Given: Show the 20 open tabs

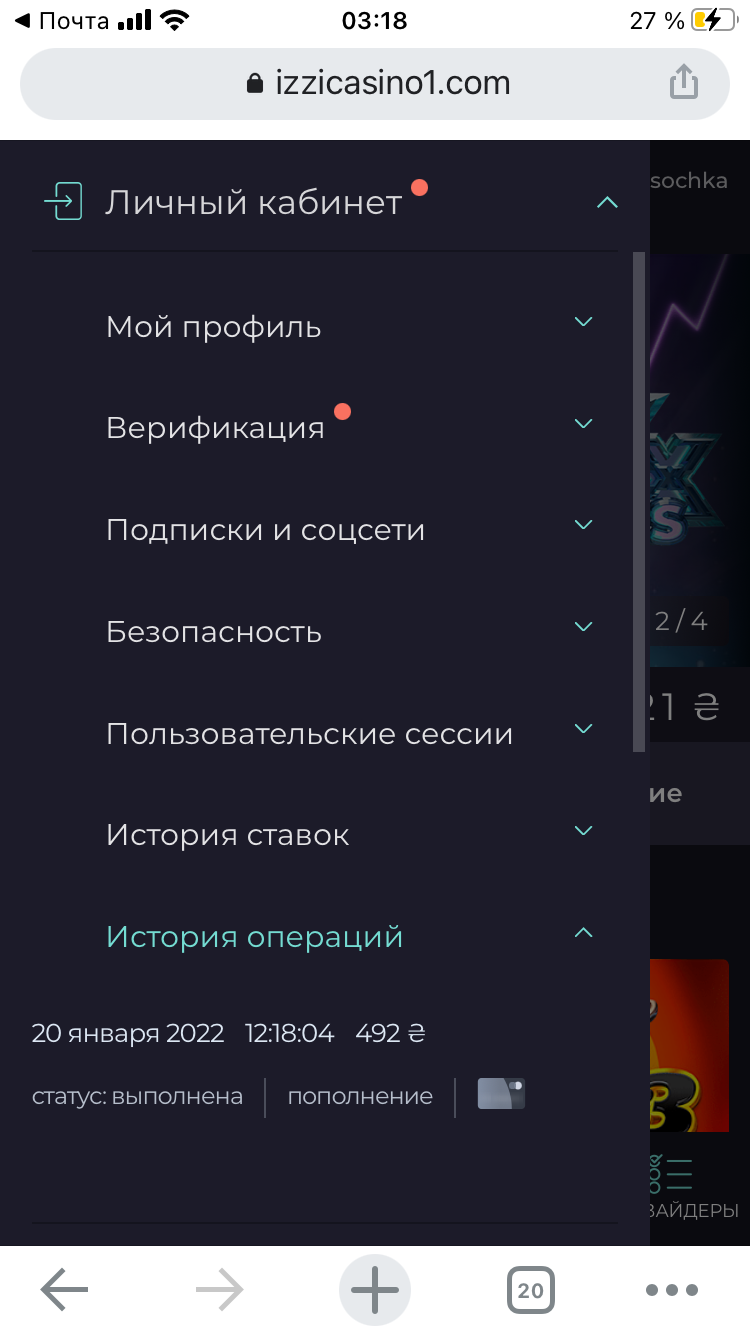Looking at the screenshot, I should pos(530,1290).
